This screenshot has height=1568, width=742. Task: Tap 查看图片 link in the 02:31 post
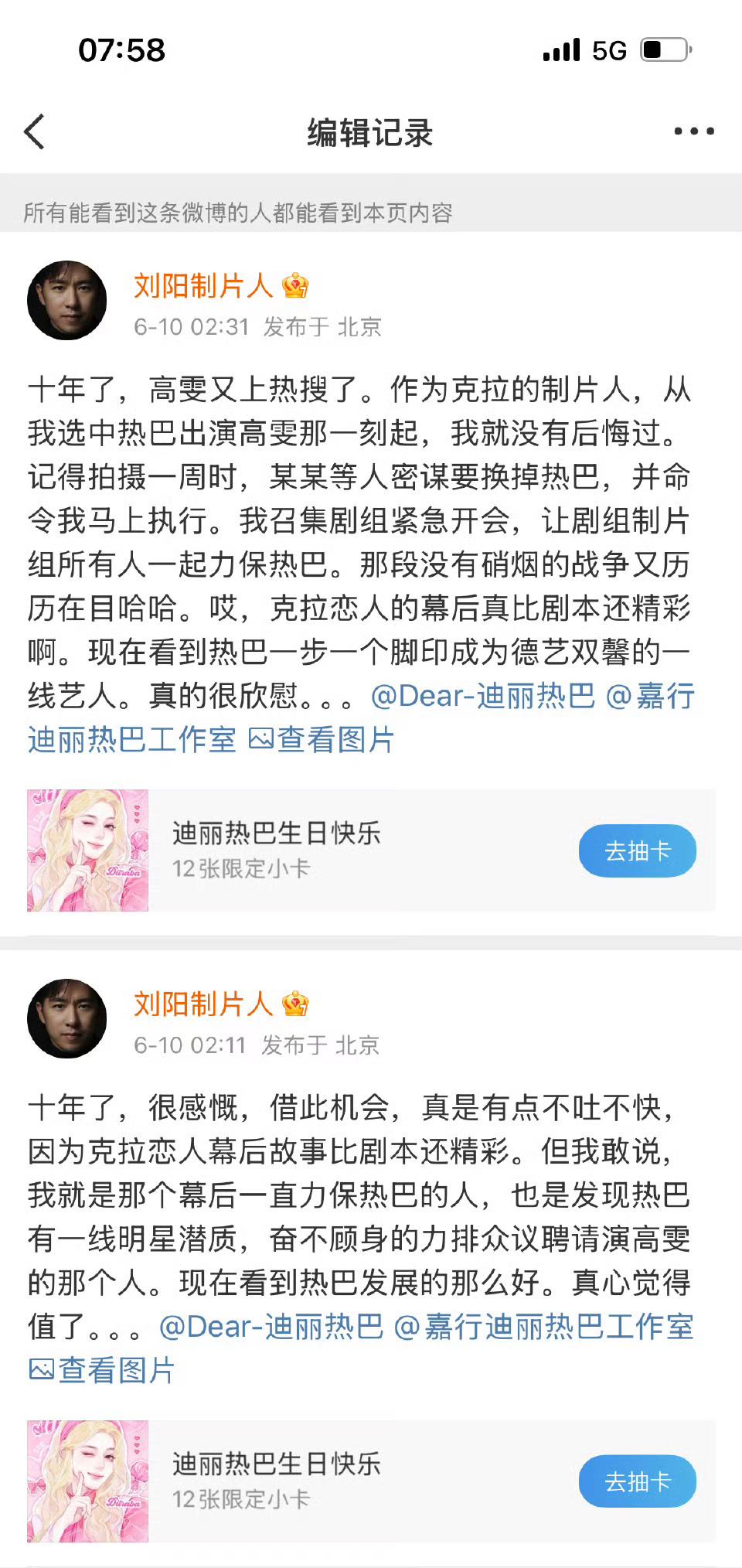coord(322,740)
